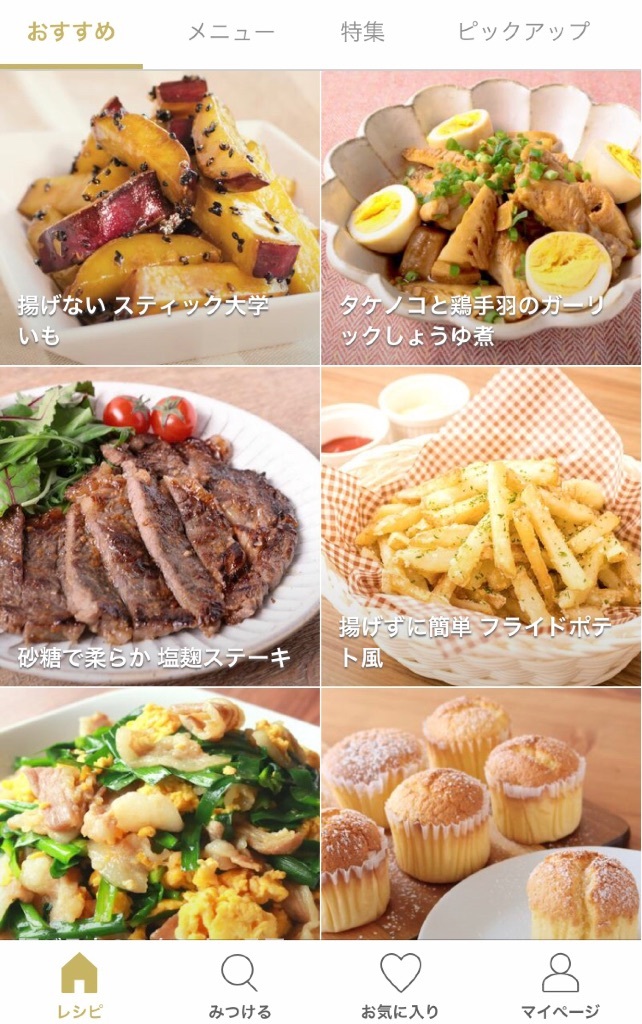Open the 揚げずに簡単 フライドポテト風 recipe
Image resolution: width=642 pixels, height=1024 pixels.
(481, 526)
